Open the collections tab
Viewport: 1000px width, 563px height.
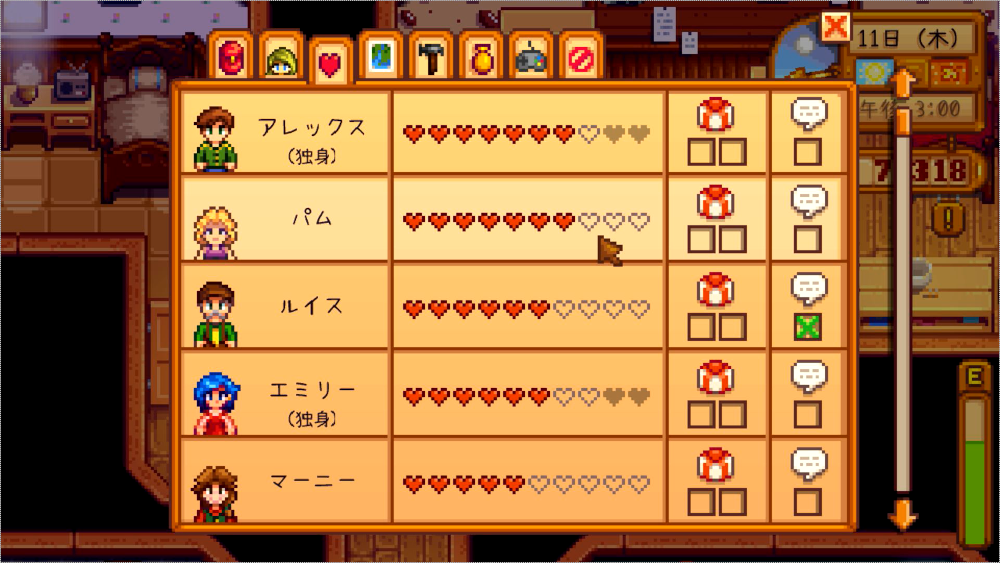[x=481, y=59]
